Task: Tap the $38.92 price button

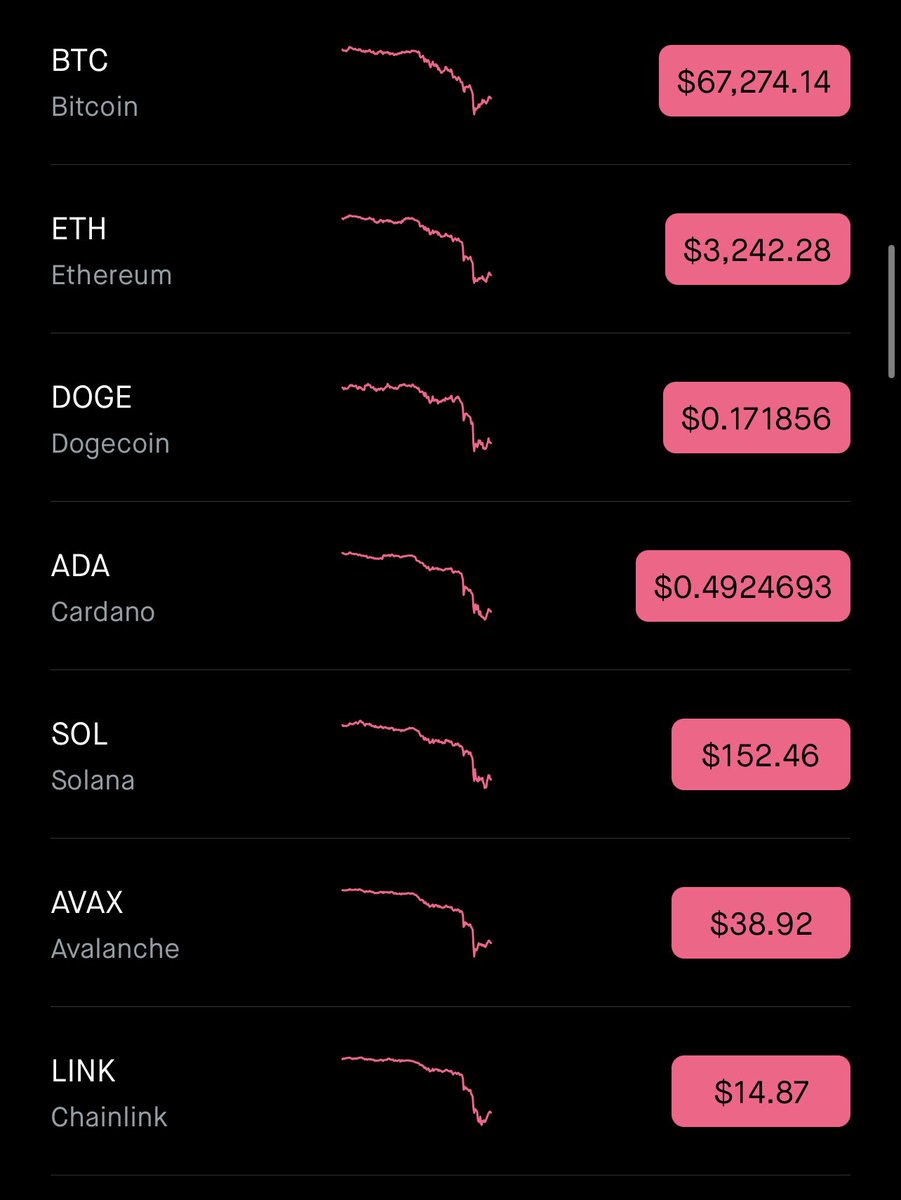Action: click(x=760, y=923)
